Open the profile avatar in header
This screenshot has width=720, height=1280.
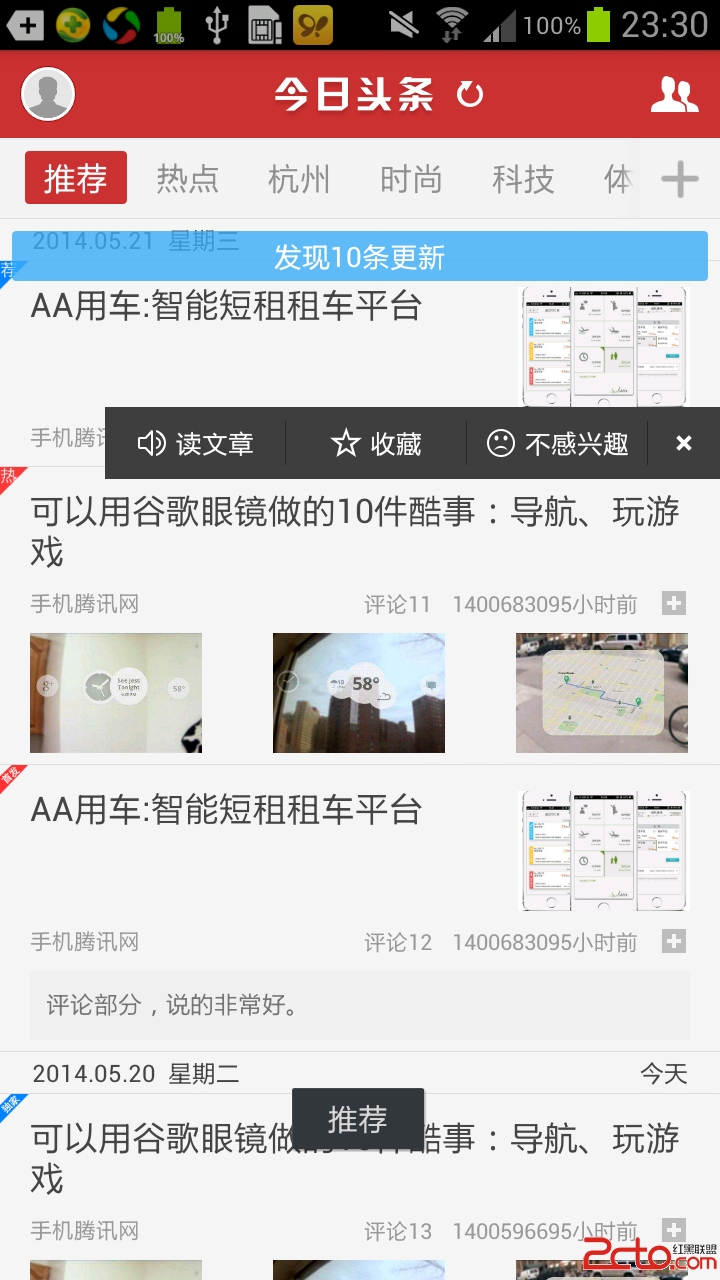pyautogui.click(x=48, y=95)
